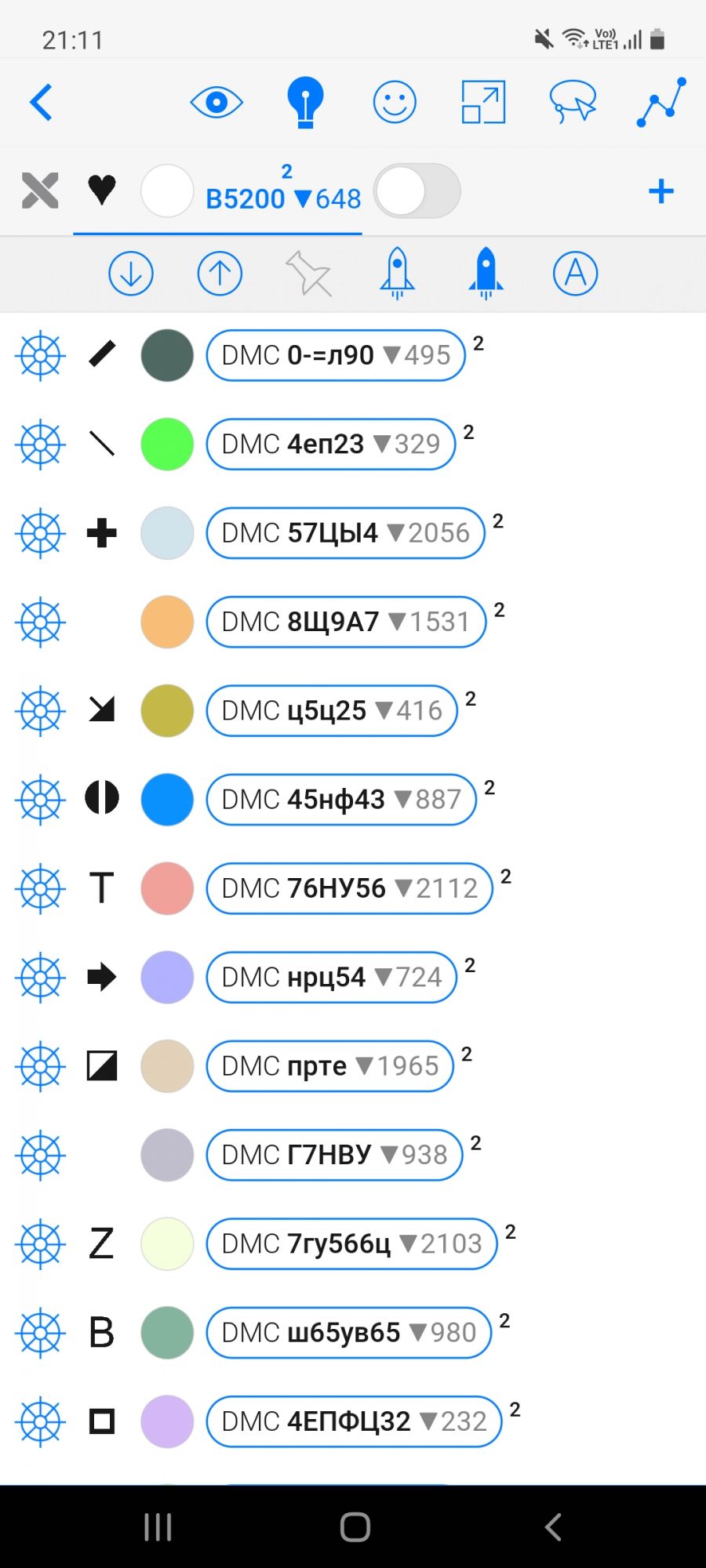706x1568 pixels.
Task: Add a new color with plus
Action: click(x=661, y=191)
